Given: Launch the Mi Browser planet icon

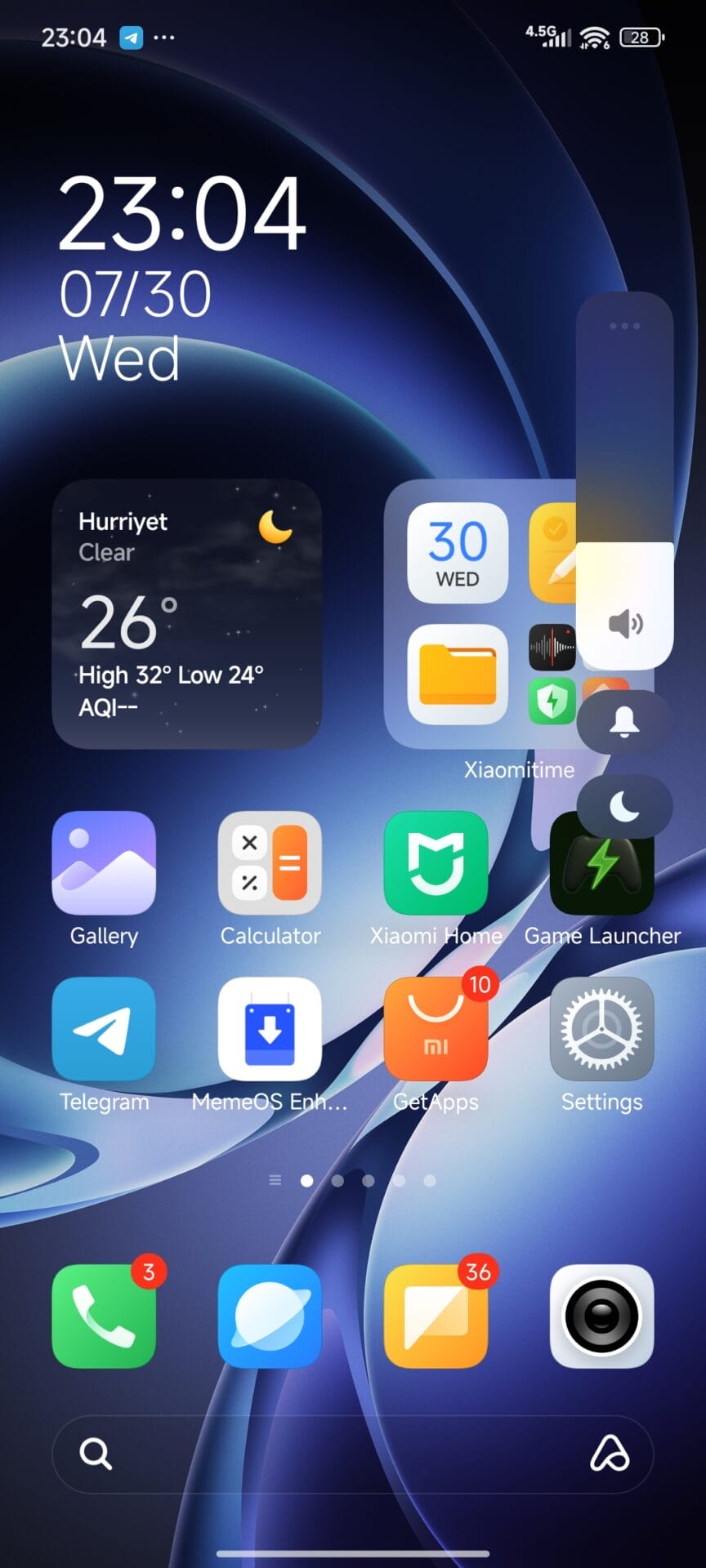Looking at the screenshot, I should (270, 1316).
